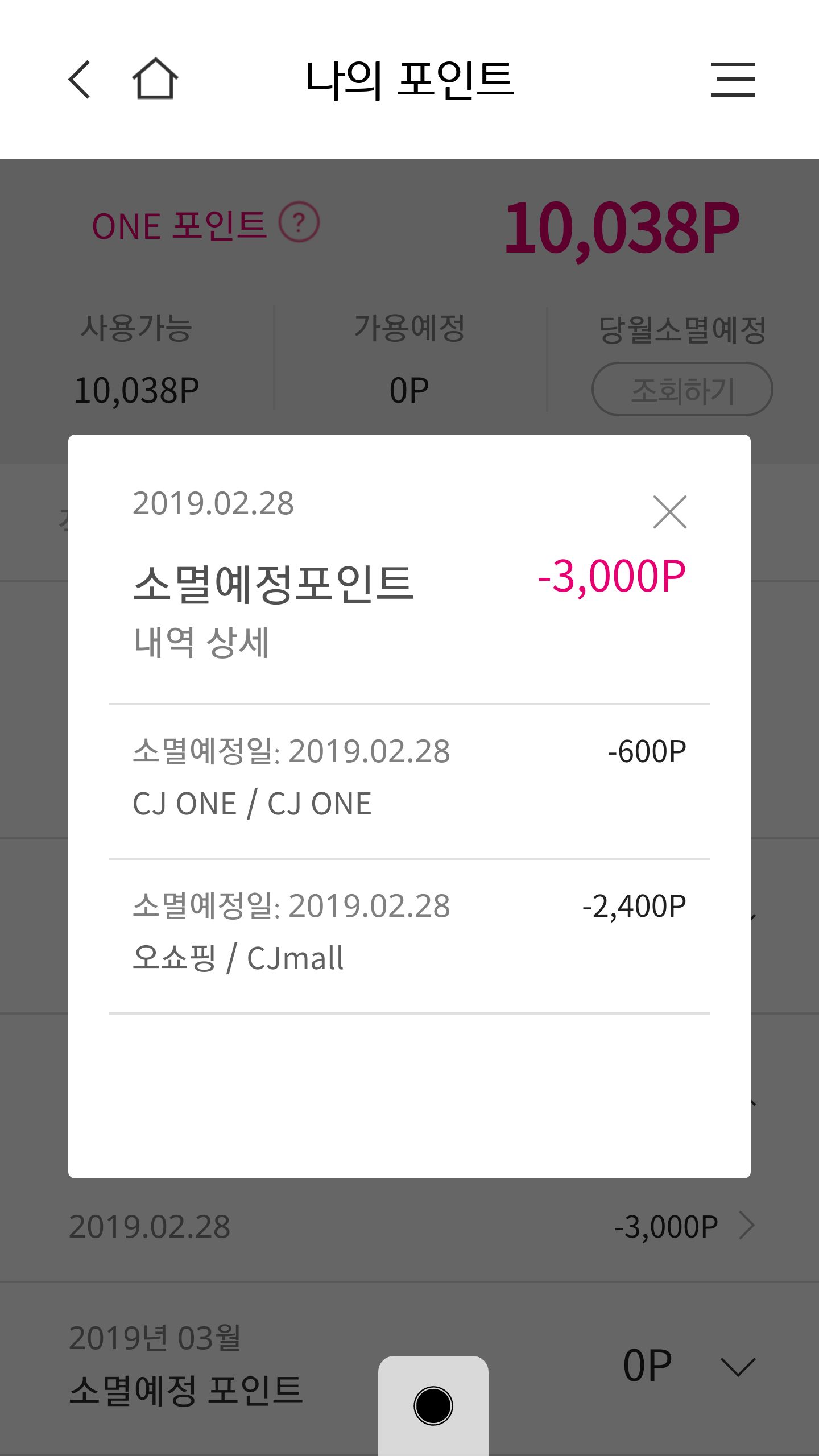Tap the 조회하기 button under 당월소멸예정
819x1456 pixels.
pos(682,390)
